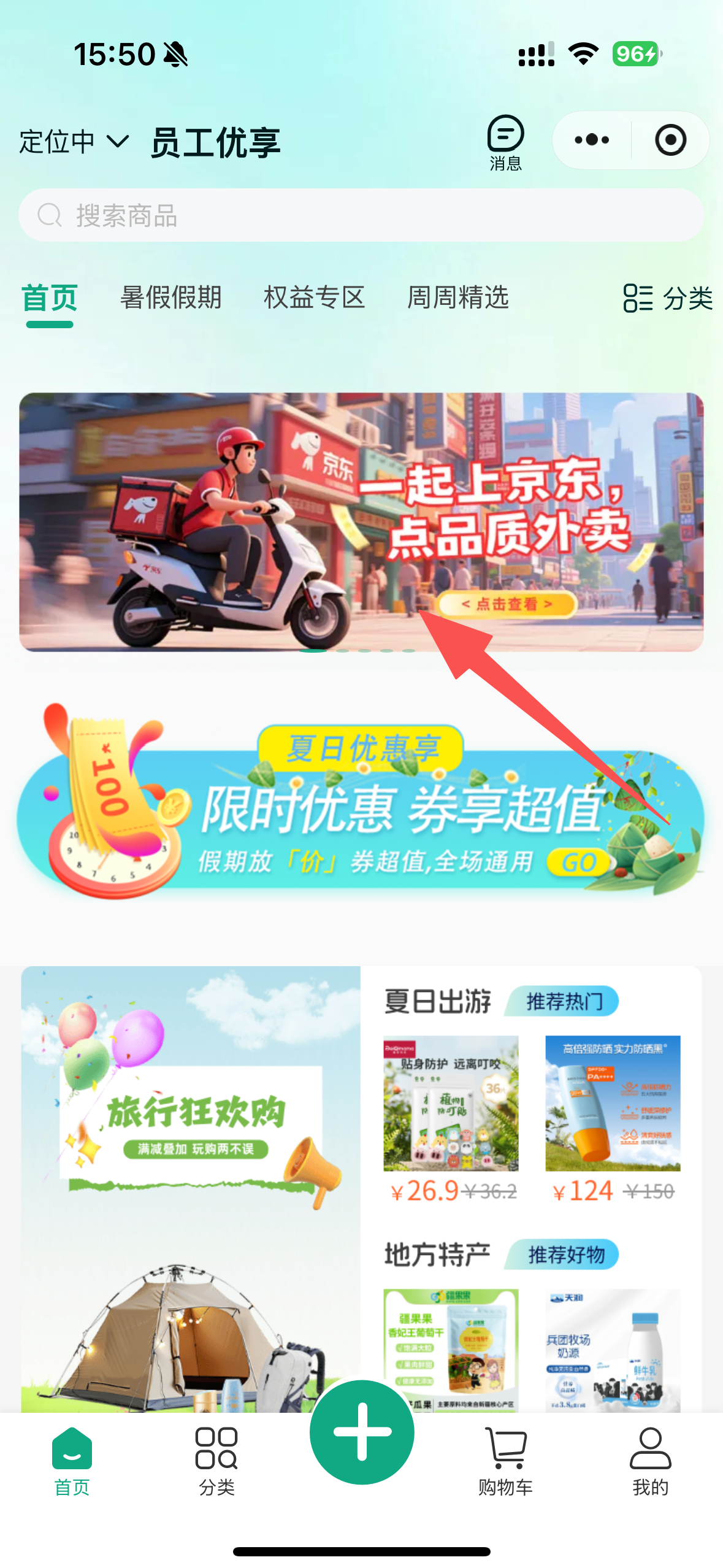Switch to the 权益专区 tab
This screenshot has height=1568, width=723.
coord(314,298)
